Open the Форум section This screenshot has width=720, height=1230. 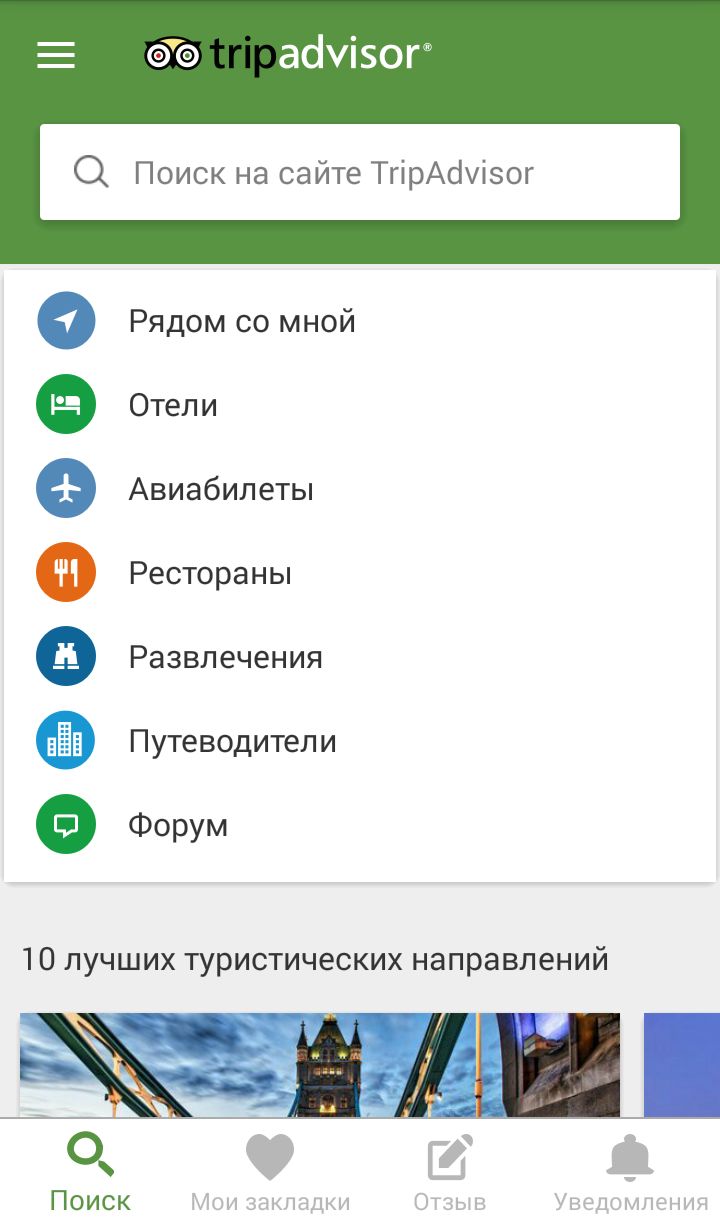(360, 825)
